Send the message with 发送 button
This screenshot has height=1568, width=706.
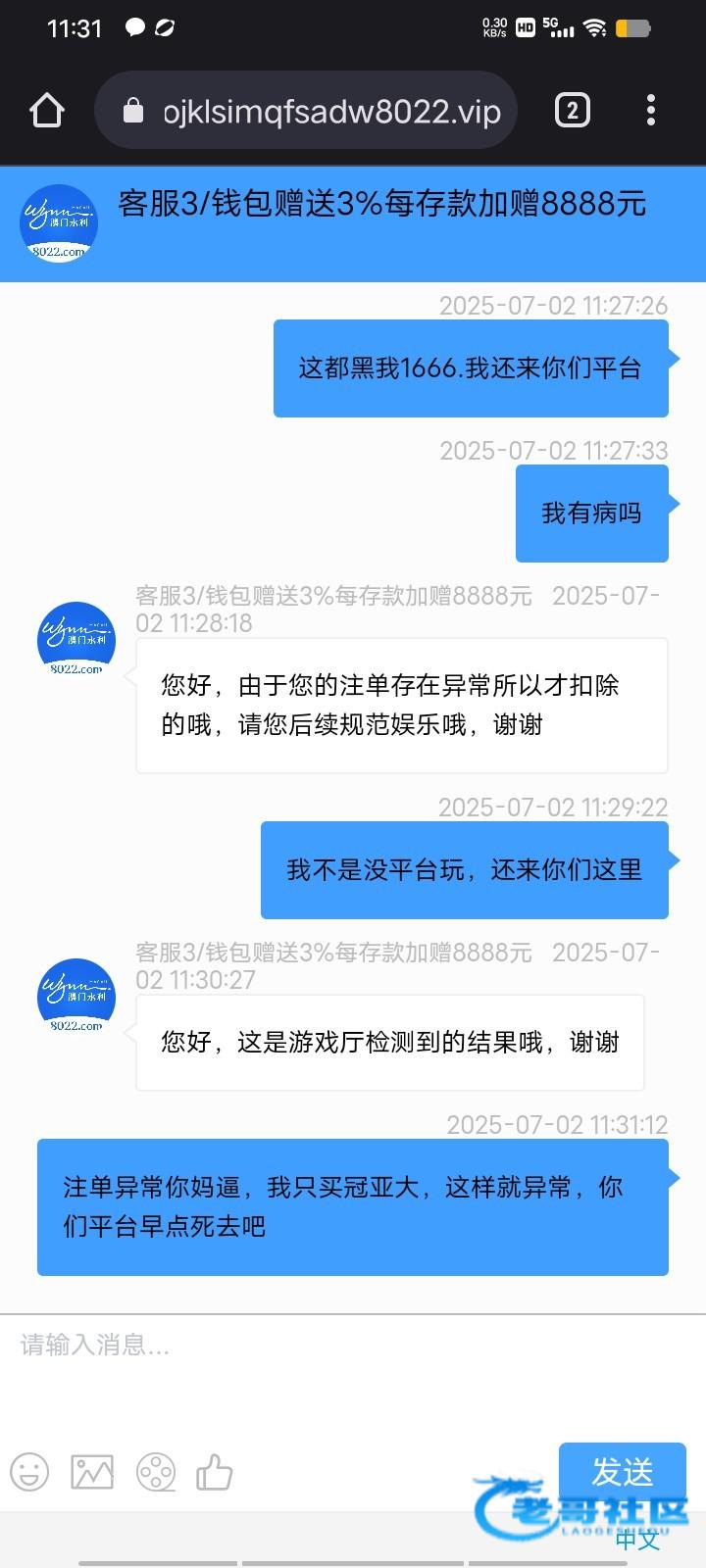tap(622, 1470)
